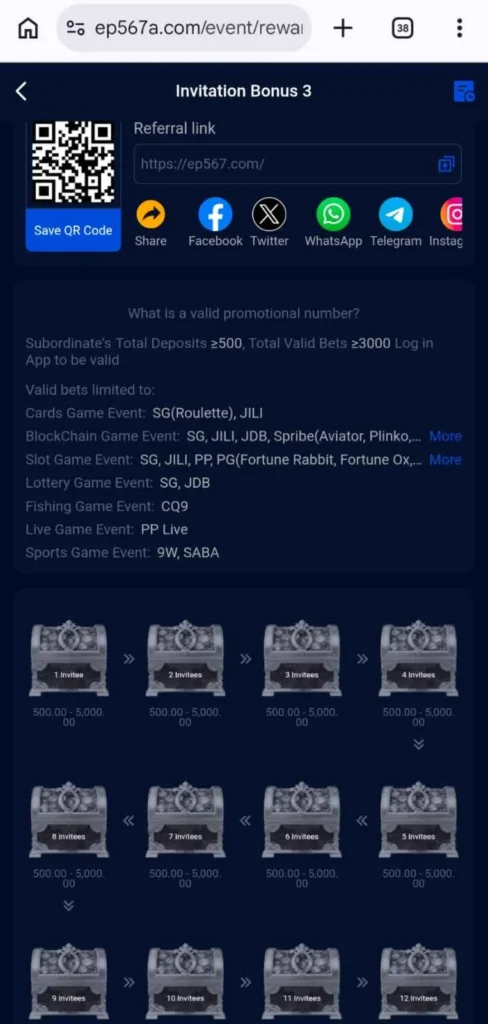This screenshot has width=488, height=1024.
Task: Expand More for Slot Game Event
Action: pos(445,460)
